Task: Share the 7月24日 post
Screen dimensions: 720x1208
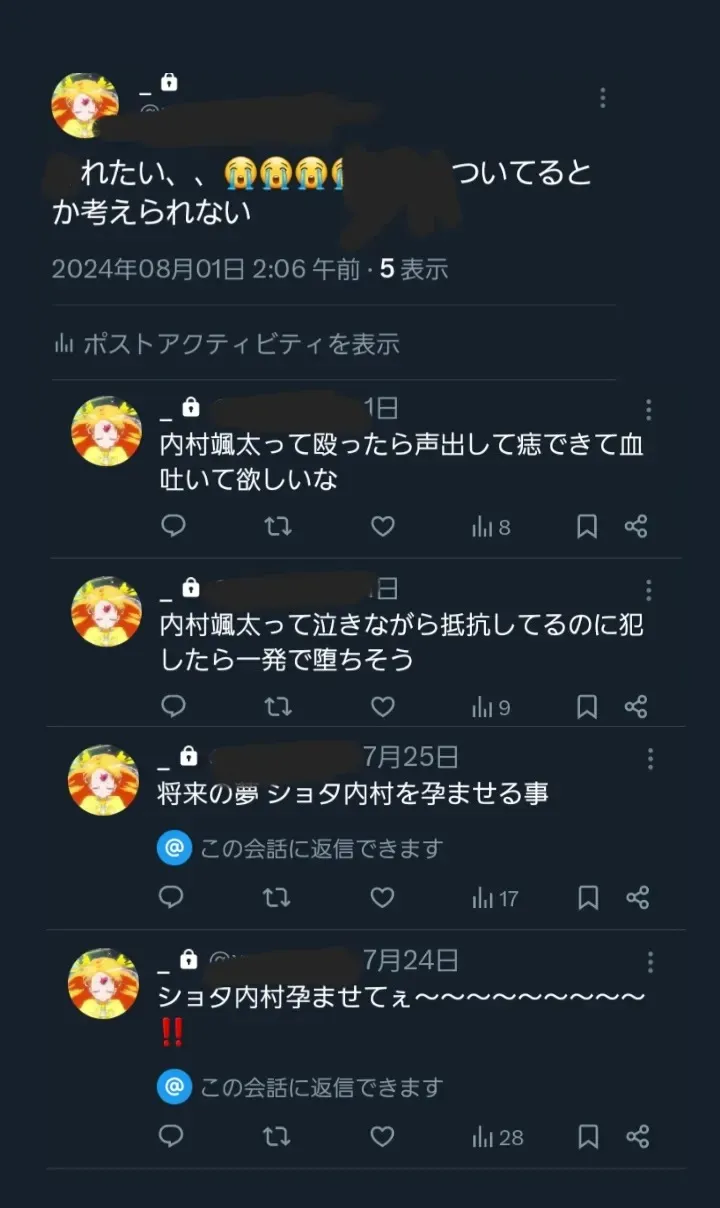Action: pos(638,1137)
